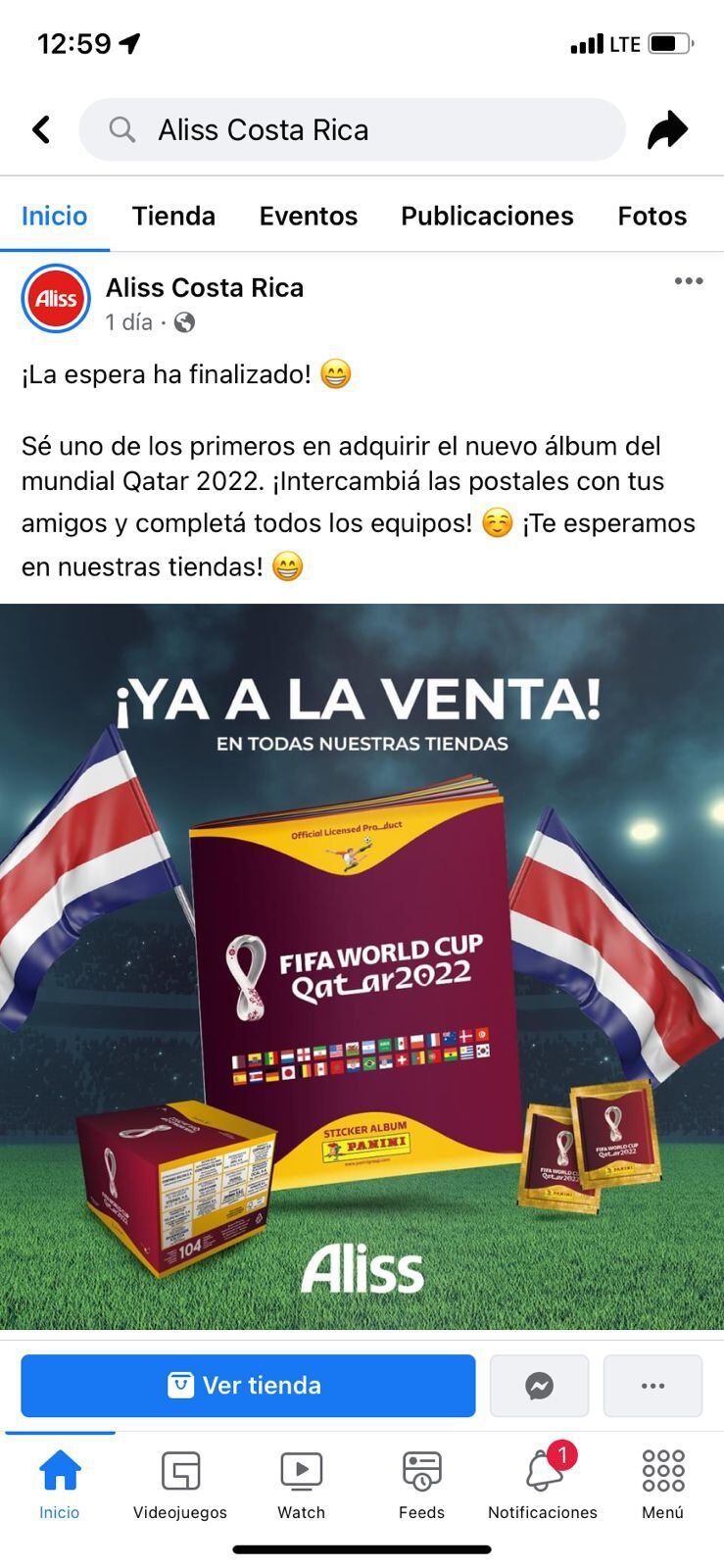
Task: Go back with the arrow icon
Action: pos(41,129)
